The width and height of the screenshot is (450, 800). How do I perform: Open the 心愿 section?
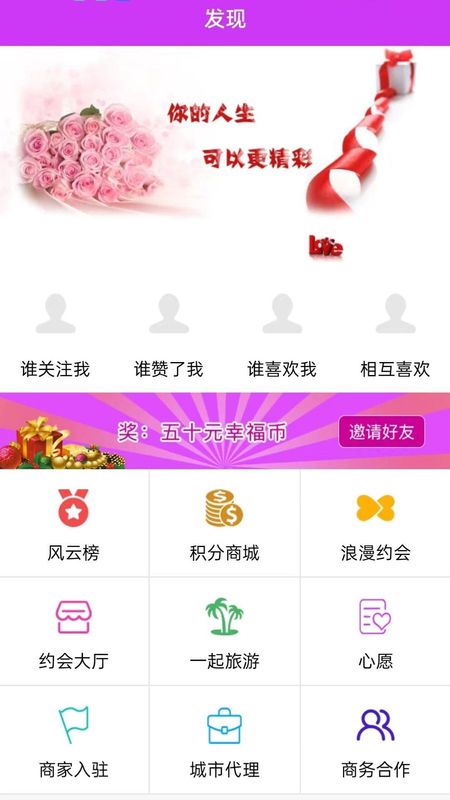tap(376, 632)
